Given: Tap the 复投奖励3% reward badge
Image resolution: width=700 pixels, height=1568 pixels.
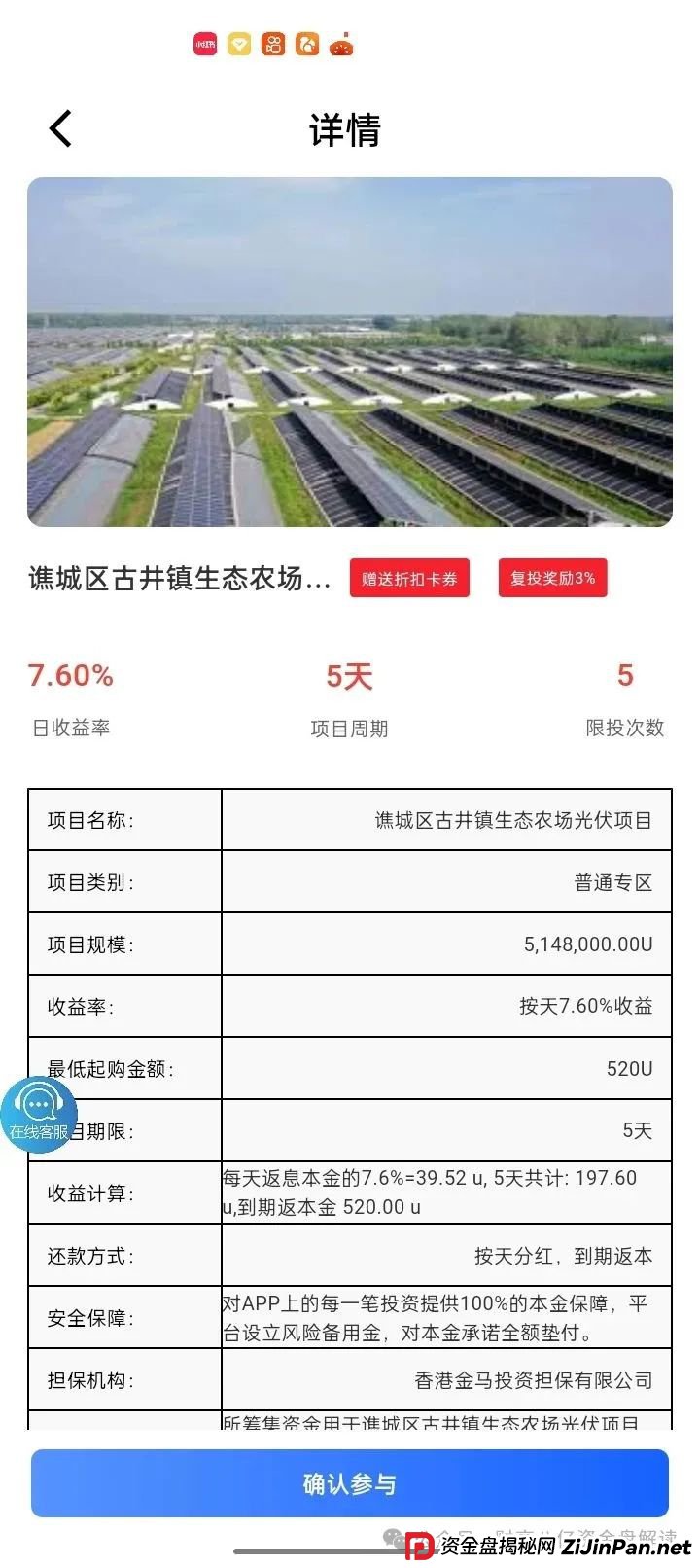Looking at the screenshot, I should pyautogui.click(x=552, y=578).
